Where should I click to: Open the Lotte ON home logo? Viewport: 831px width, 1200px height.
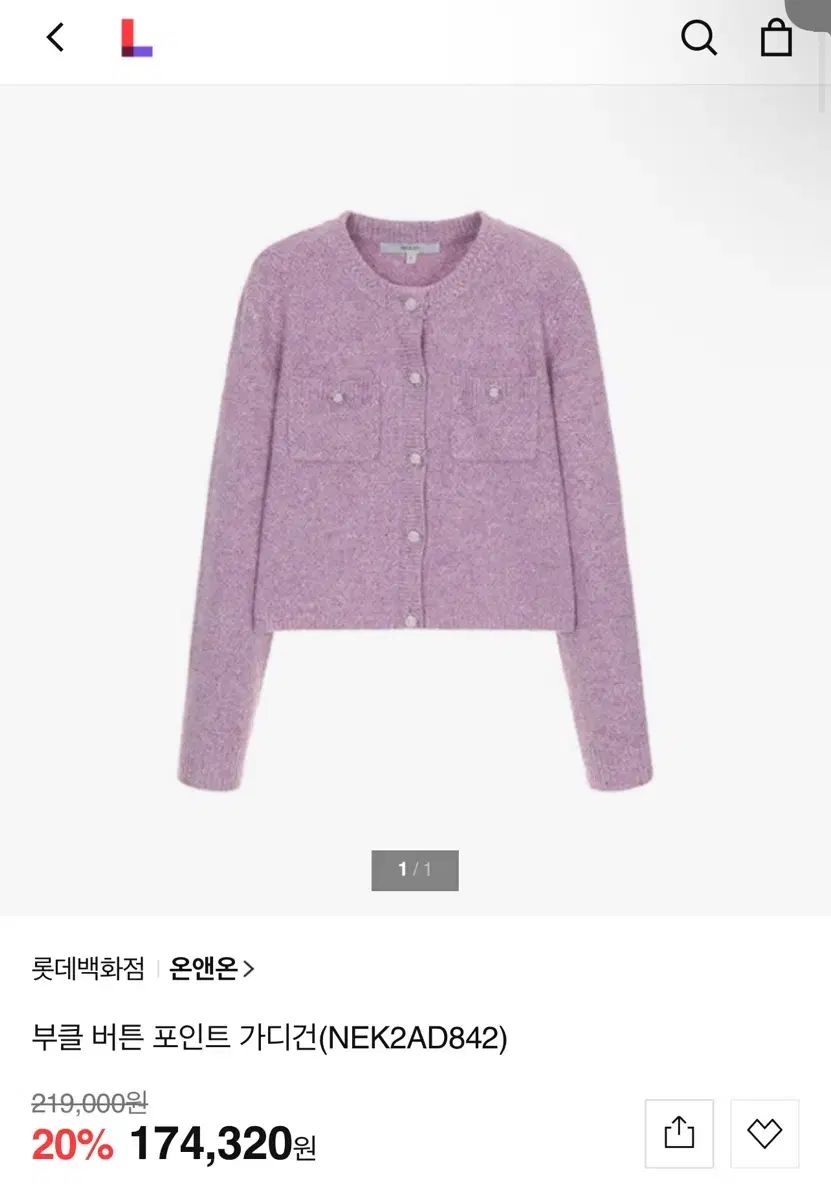[x=136, y=38]
